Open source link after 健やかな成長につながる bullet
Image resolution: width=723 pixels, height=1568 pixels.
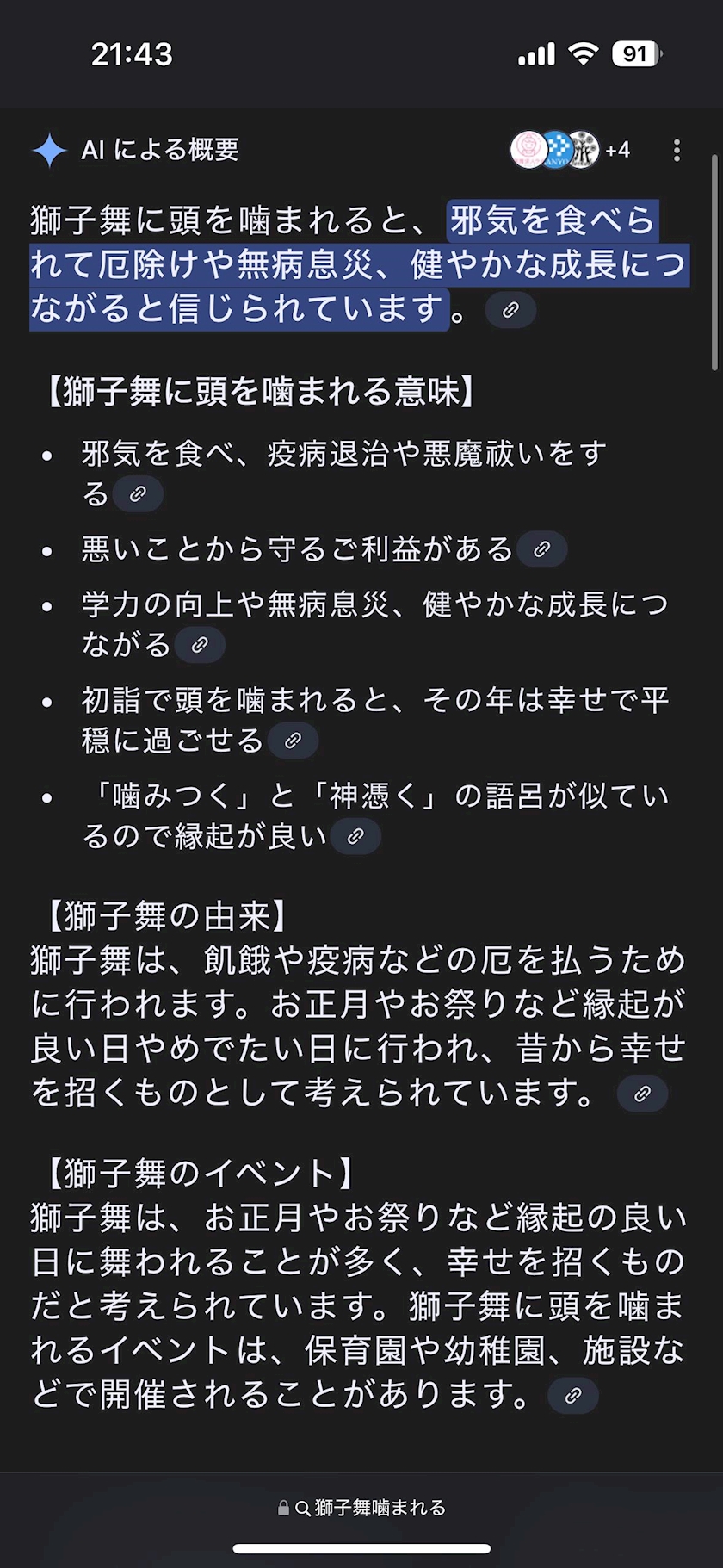(200, 645)
